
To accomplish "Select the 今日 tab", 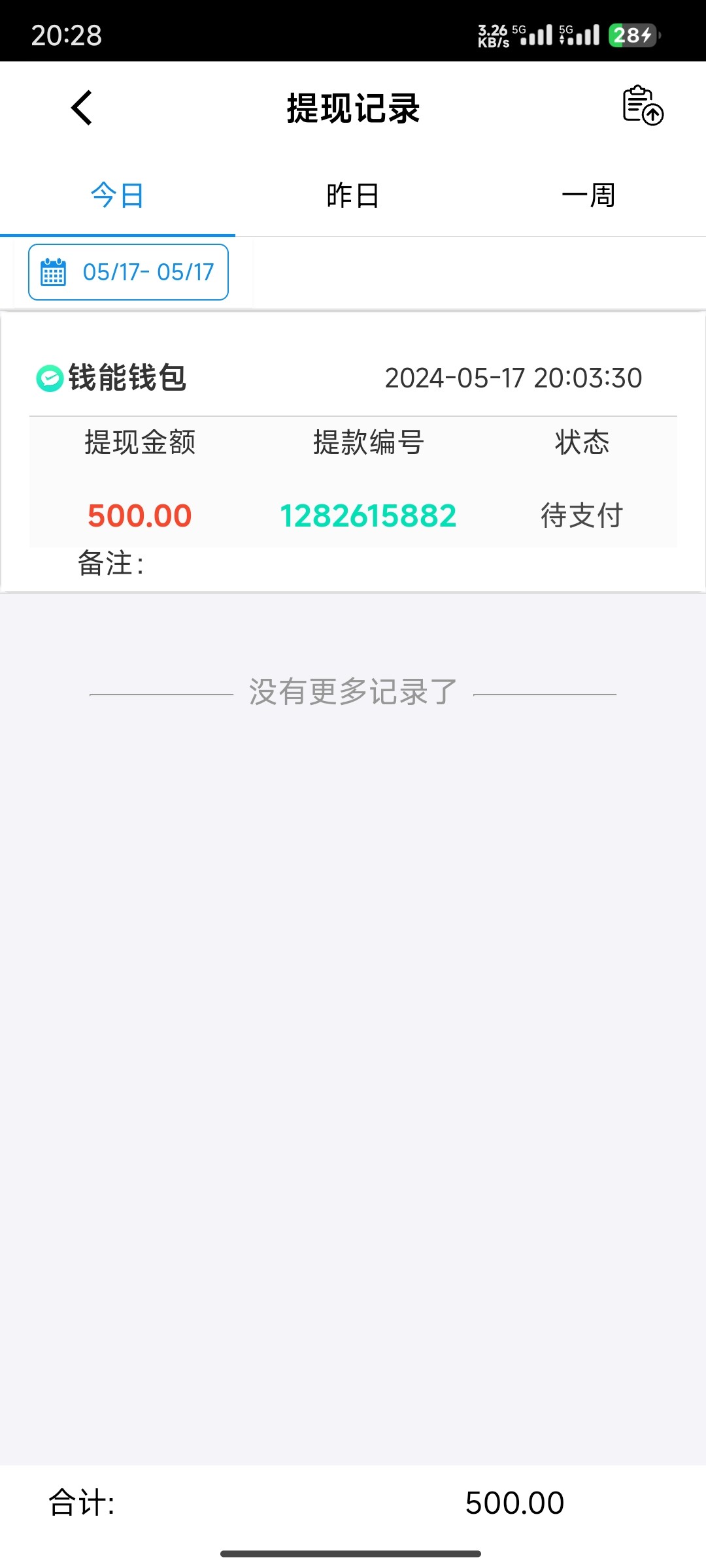I will 118,194.
